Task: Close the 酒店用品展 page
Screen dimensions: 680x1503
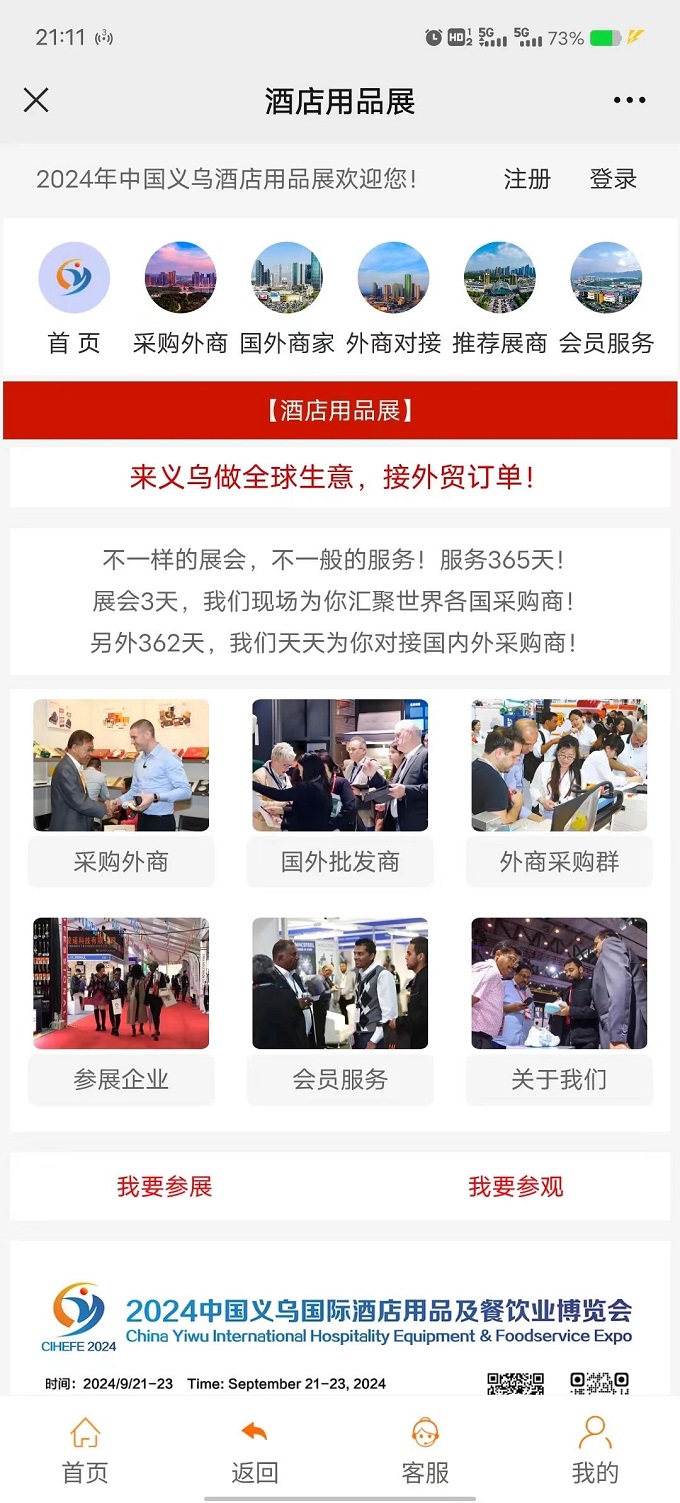Action: tap(36, 100)
